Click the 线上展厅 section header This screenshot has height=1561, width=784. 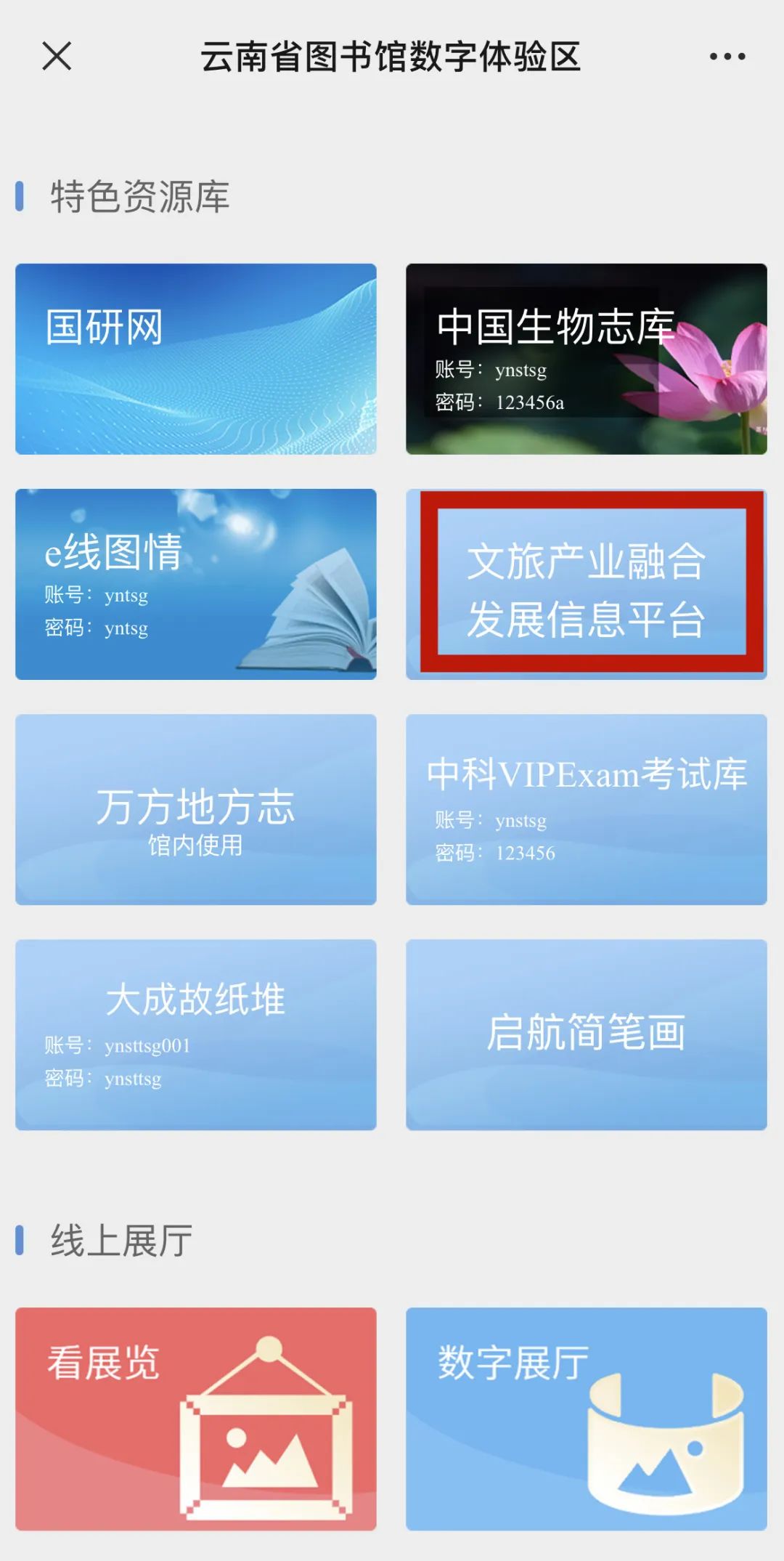[x=121, y=1238]
